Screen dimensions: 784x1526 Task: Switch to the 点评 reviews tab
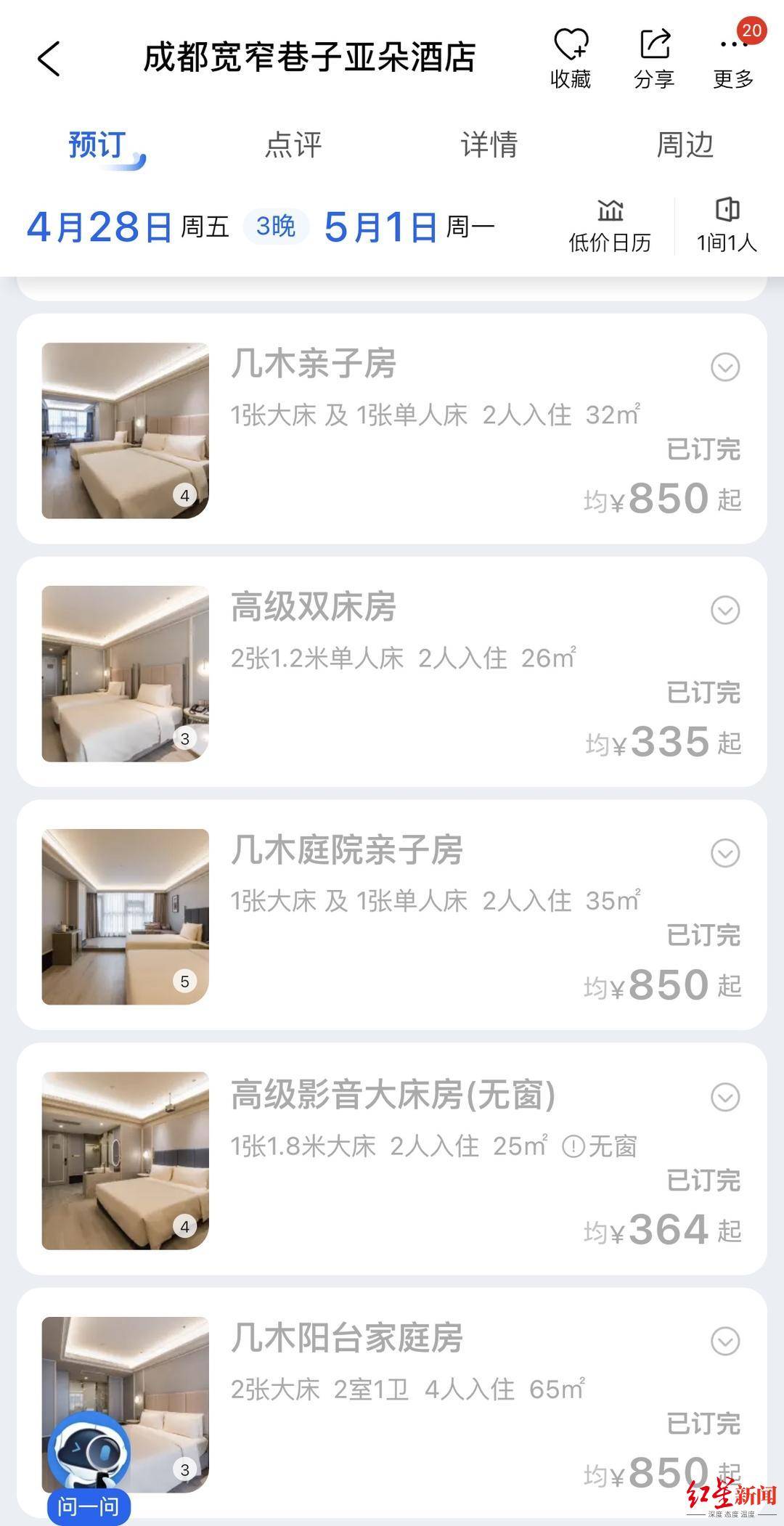293,144
